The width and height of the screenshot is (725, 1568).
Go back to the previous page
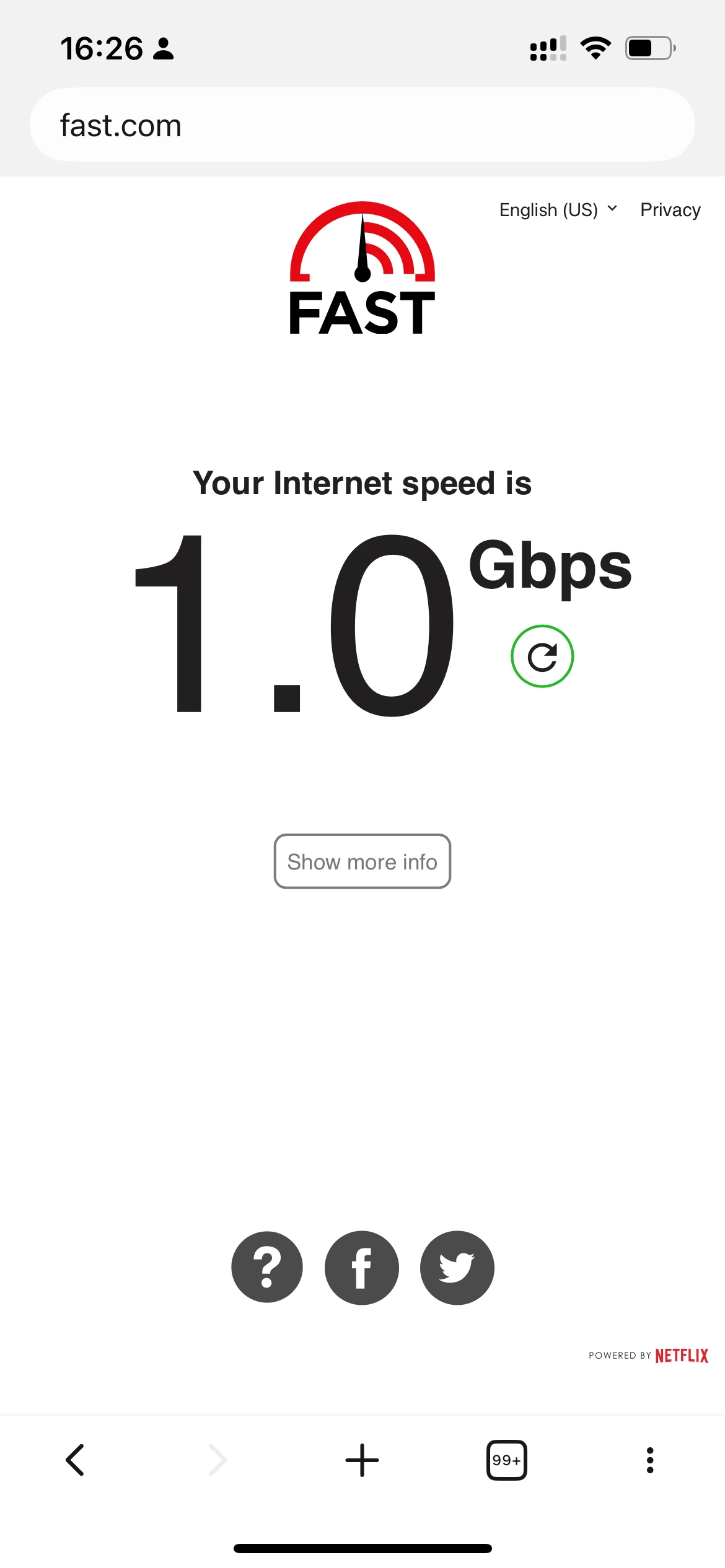pyautogui.click(x=75, y=1460)
